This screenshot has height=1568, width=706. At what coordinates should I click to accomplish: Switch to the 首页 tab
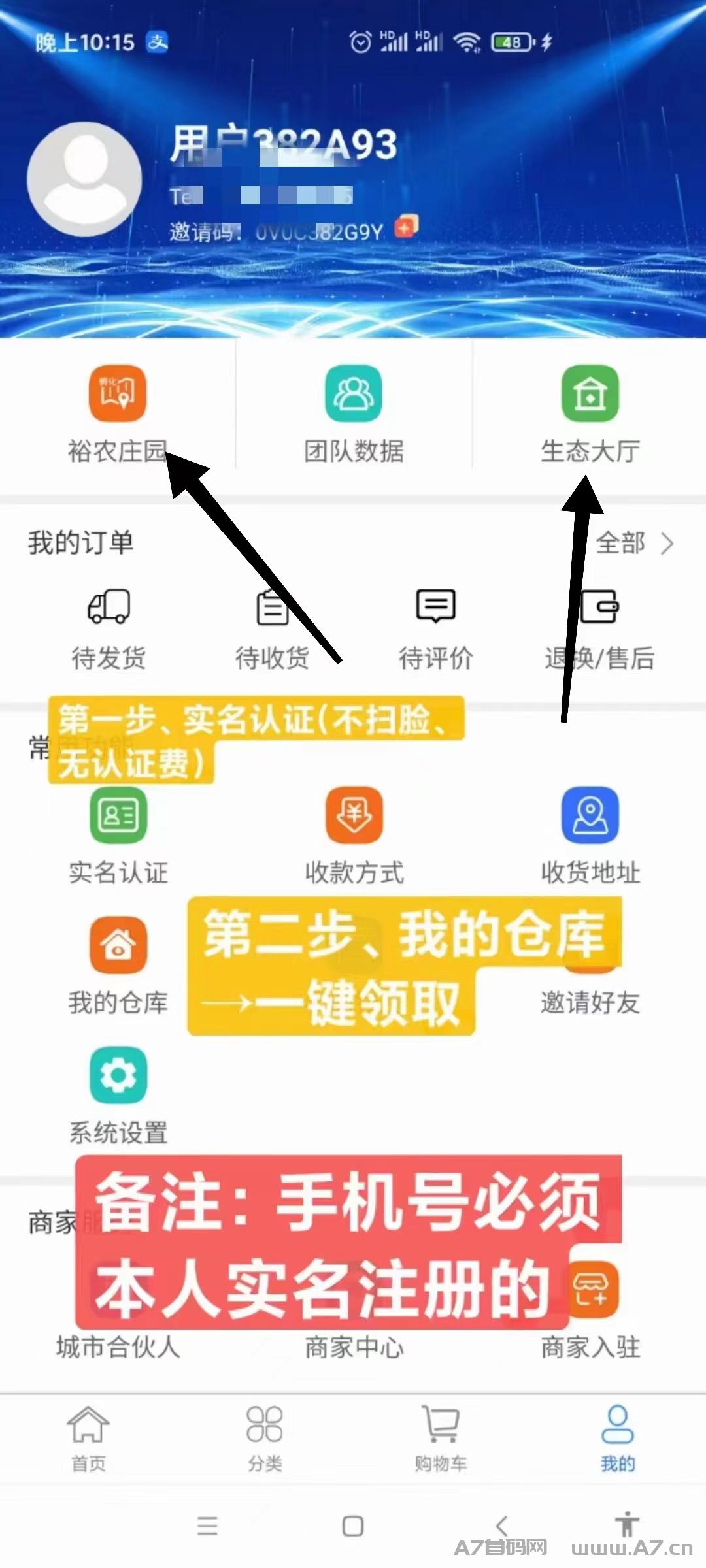[x=88, y=1439]
